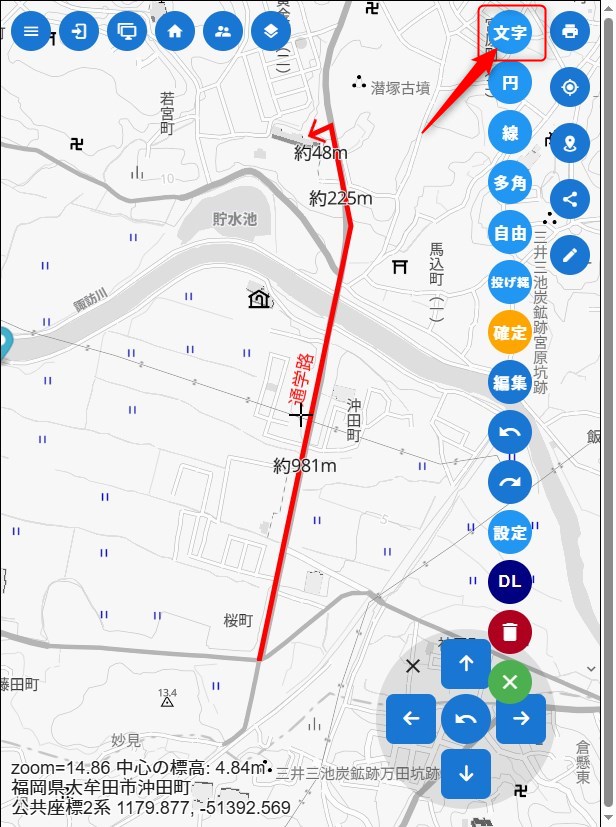Move the map up with the arrow pad
Image resolution: width=616 pixels, height=827 pixels.
(466, 663)
